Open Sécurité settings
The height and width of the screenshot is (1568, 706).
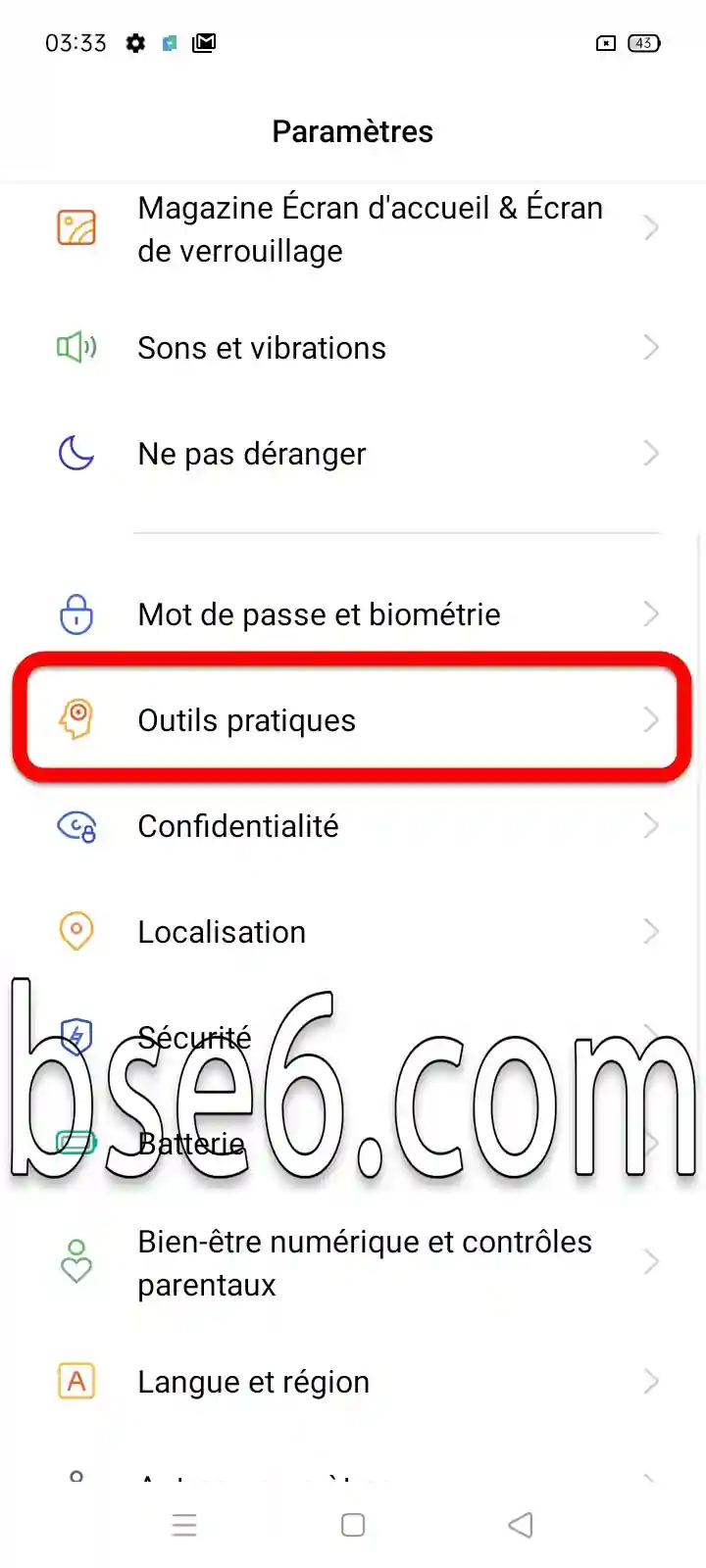[353, 1038]
